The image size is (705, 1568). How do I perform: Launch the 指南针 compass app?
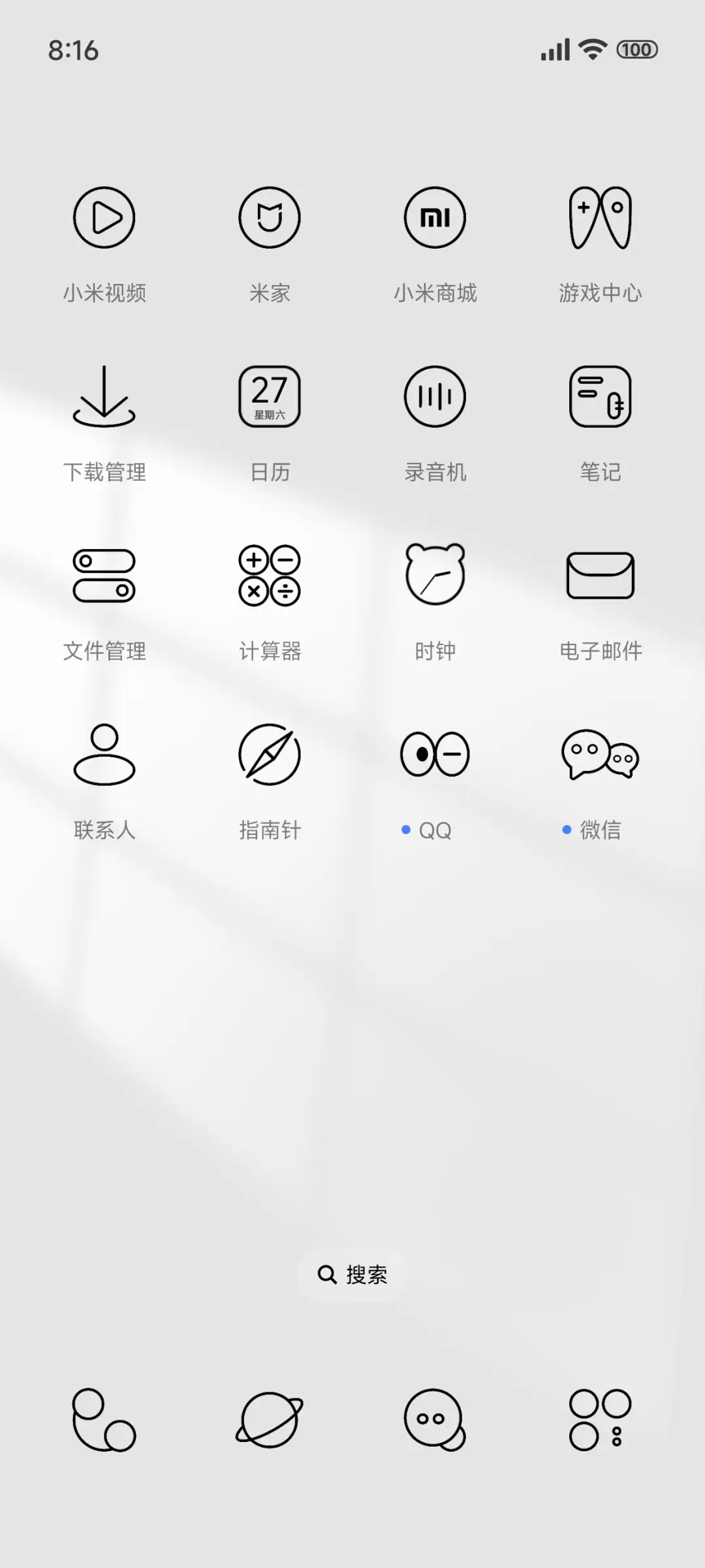(x=270, y=755)
